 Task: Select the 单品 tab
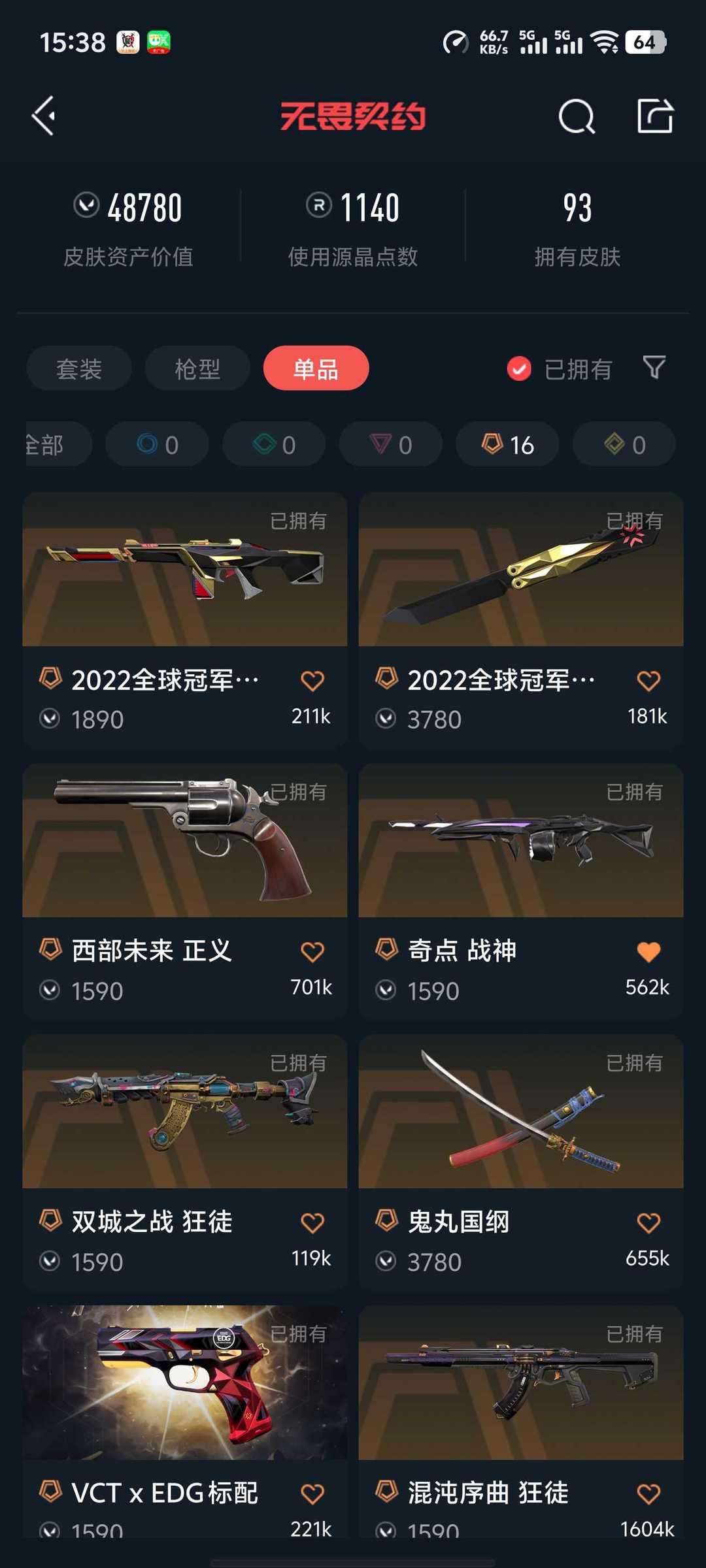pos(316,368)
